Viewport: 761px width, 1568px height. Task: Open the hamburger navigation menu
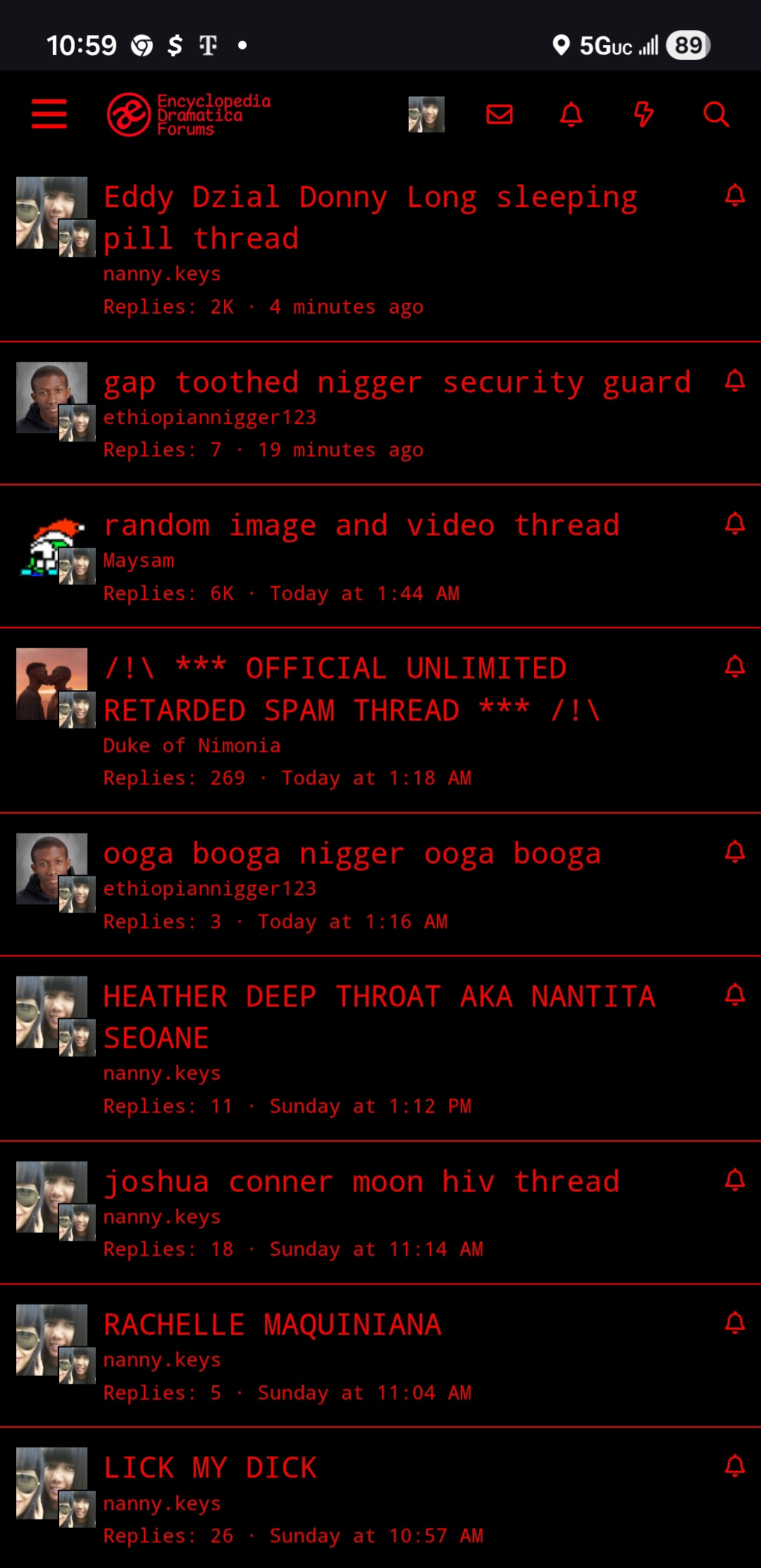pyautogui.click(x=49, y=114)
